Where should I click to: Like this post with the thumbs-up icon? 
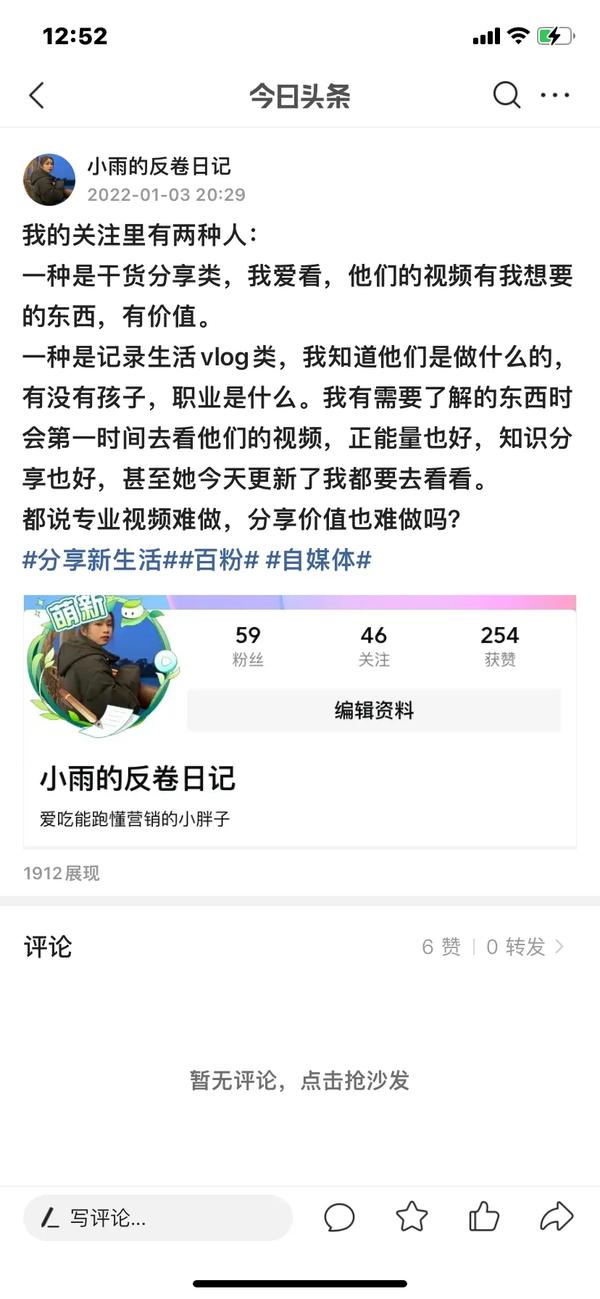coord(484,1217)
